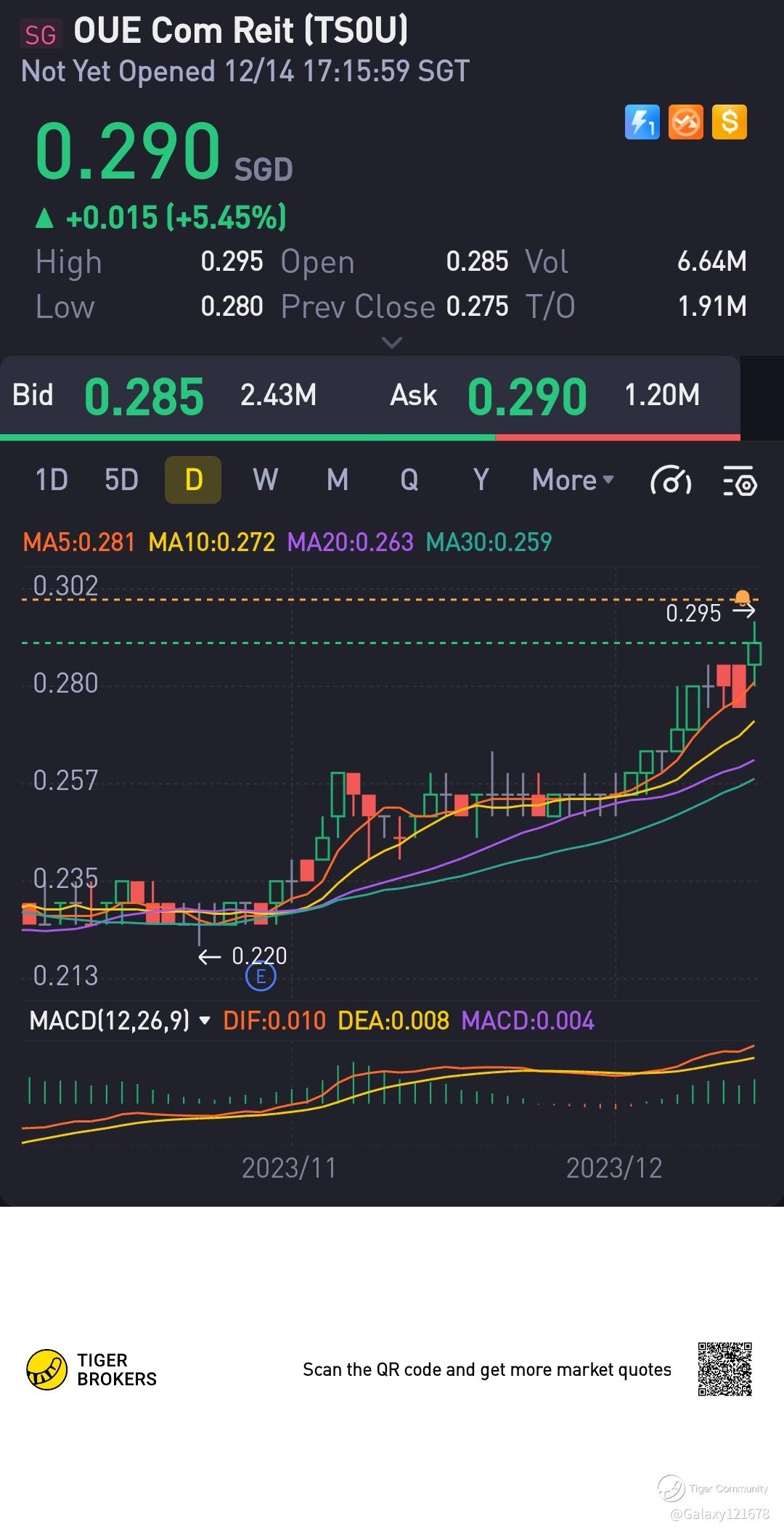
Task: Open the More chart periods dropdown
Action: [x=573, y=480]
